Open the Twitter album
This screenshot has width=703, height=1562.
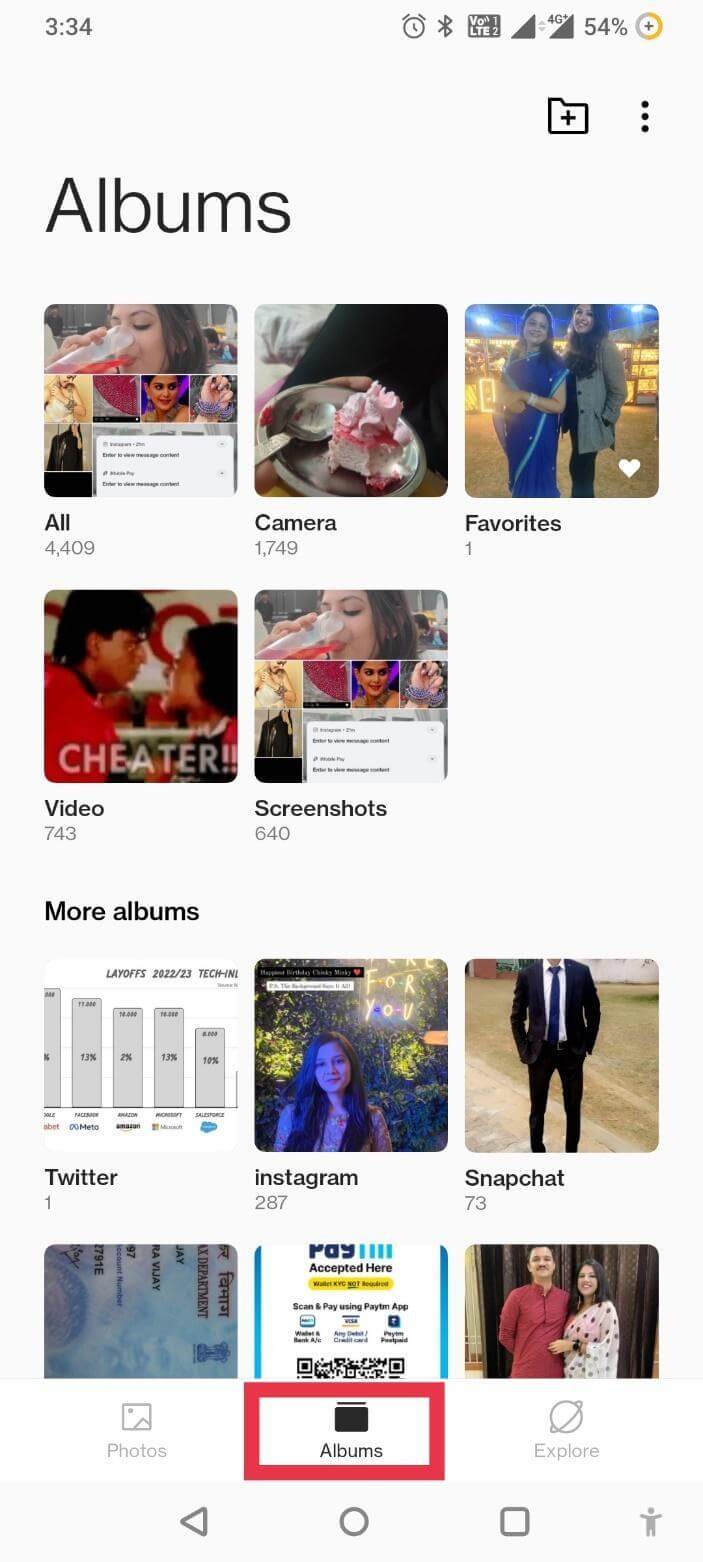[x=141, y=1055]
